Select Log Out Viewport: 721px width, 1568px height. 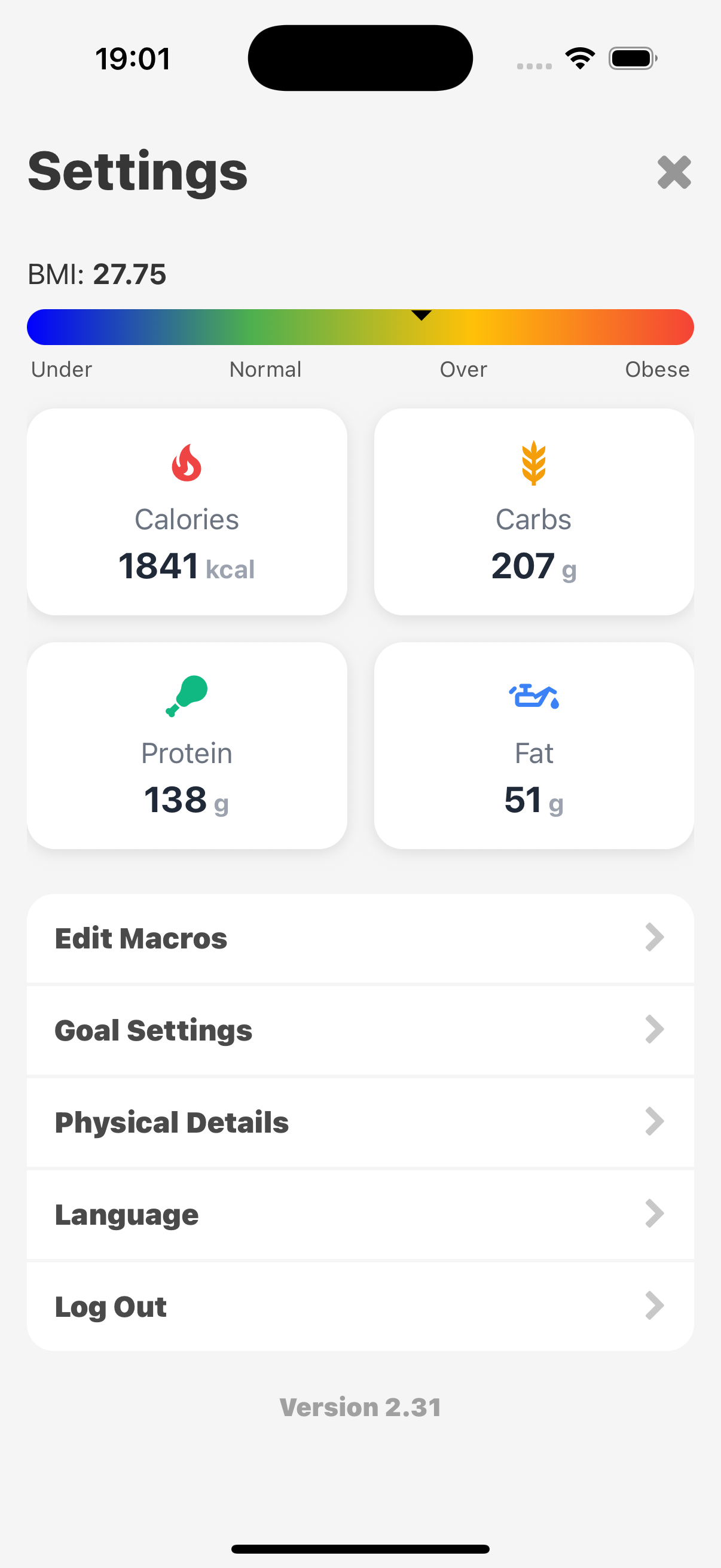[360, 1306]
